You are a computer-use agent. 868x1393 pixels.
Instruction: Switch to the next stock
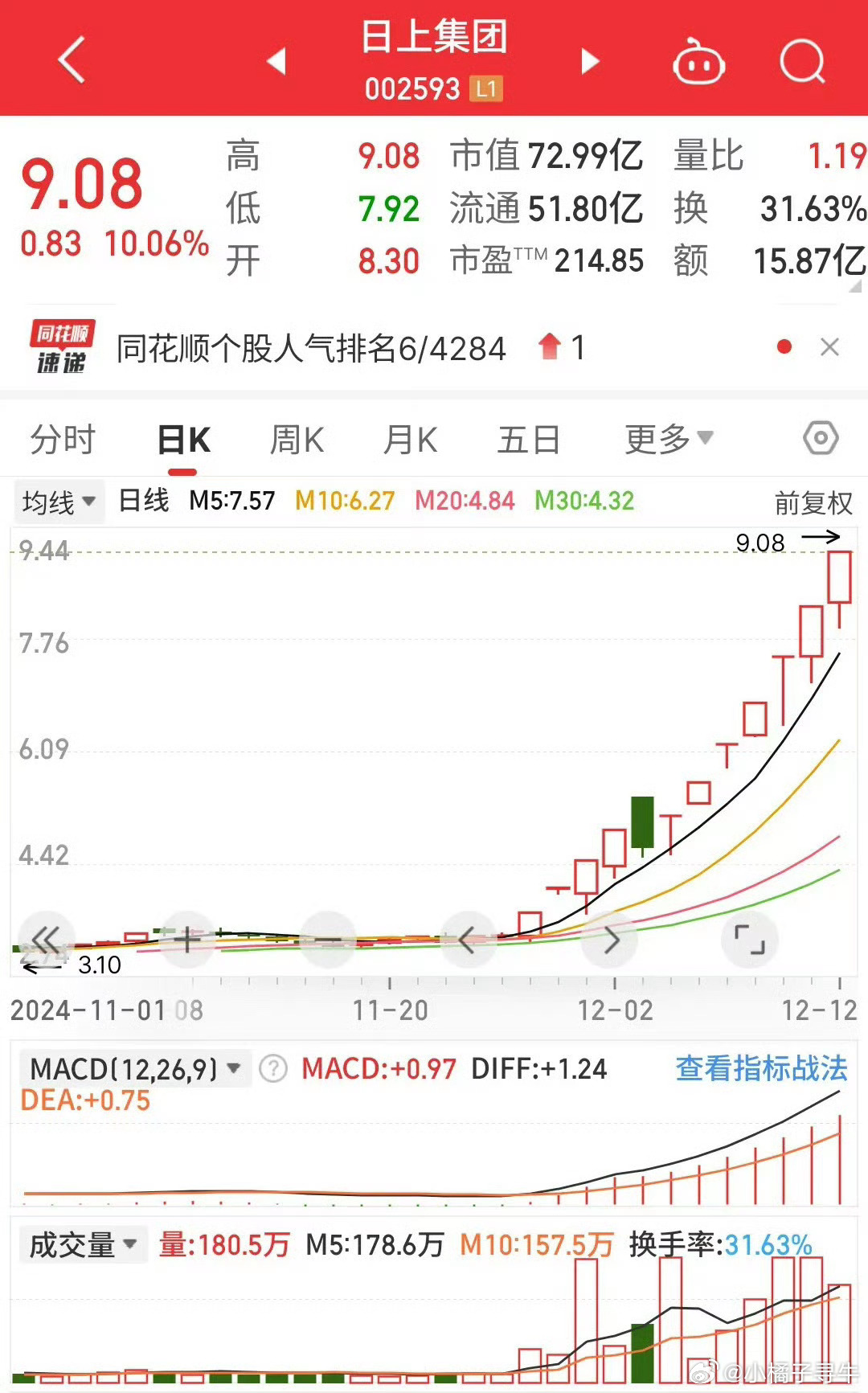tap(591, 61)
